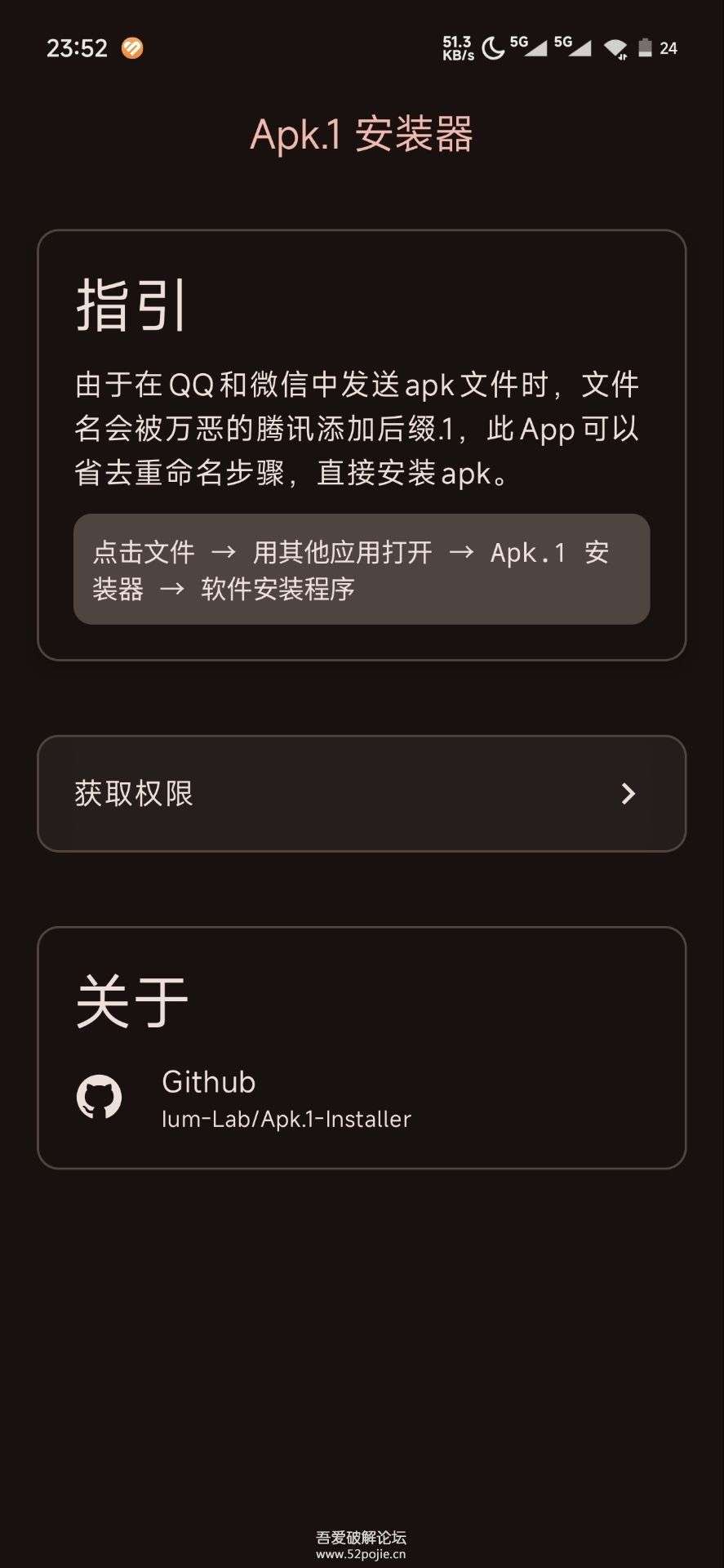Tap the Github label text

click(207, 1080)
